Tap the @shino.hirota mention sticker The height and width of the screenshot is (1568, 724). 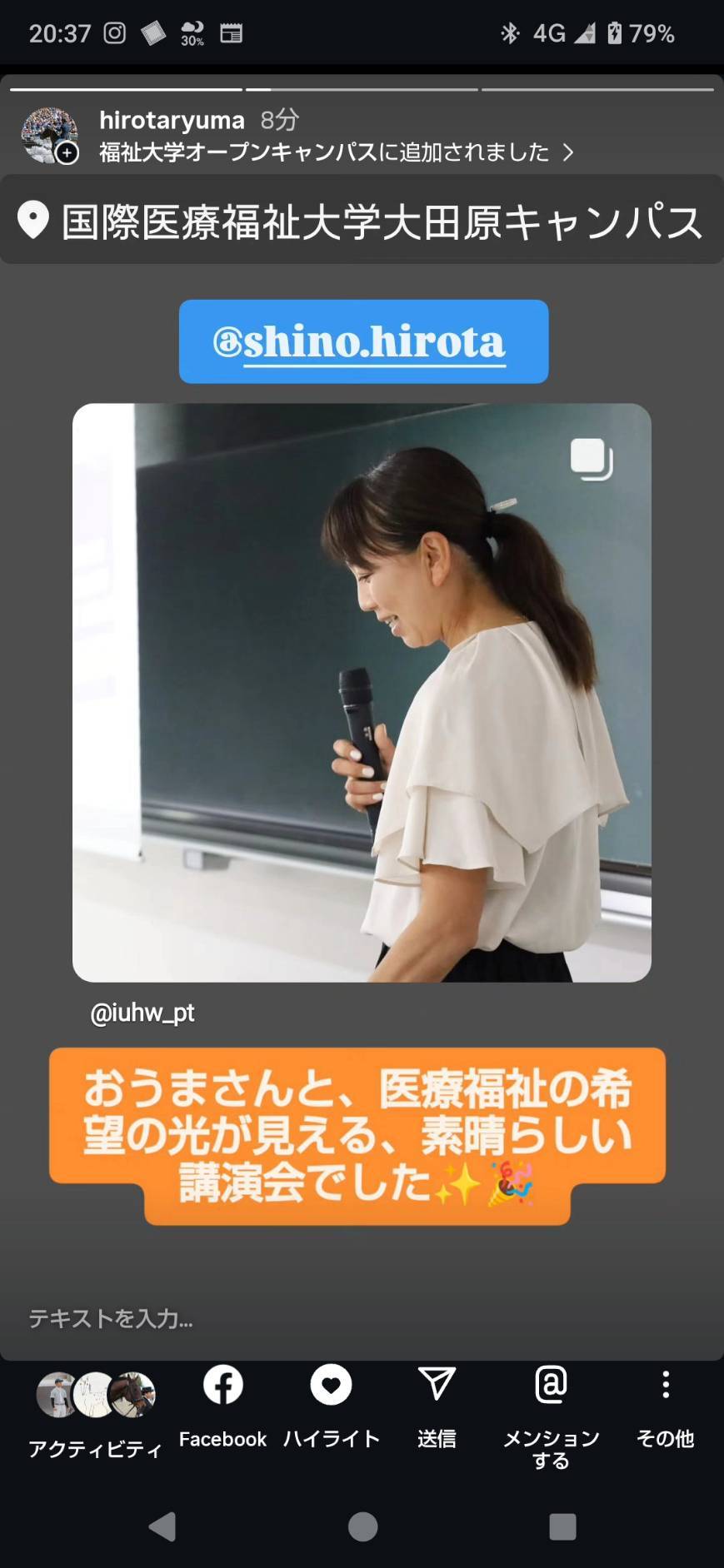coord(363,341)
